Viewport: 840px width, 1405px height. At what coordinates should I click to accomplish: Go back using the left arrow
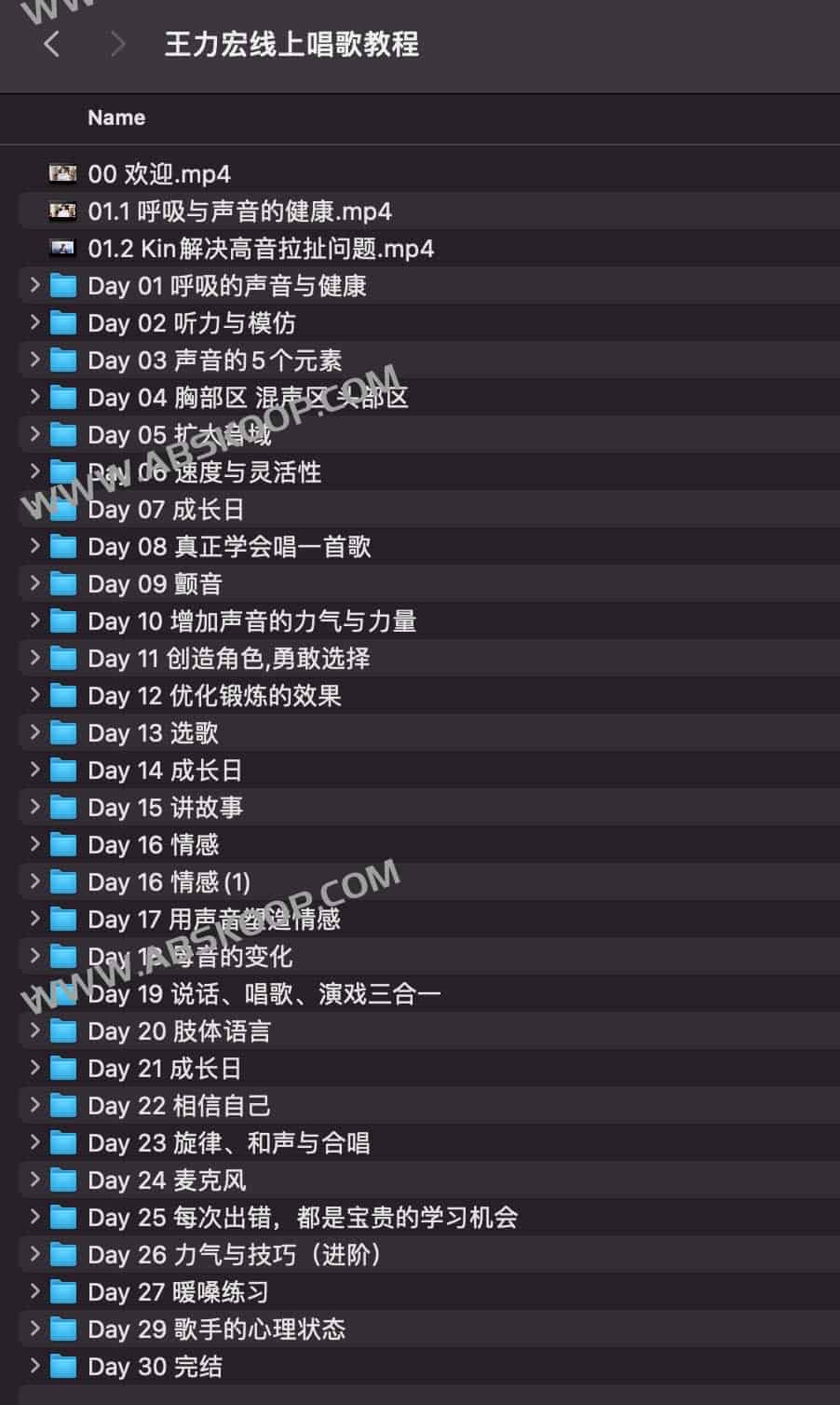[52, 43]
